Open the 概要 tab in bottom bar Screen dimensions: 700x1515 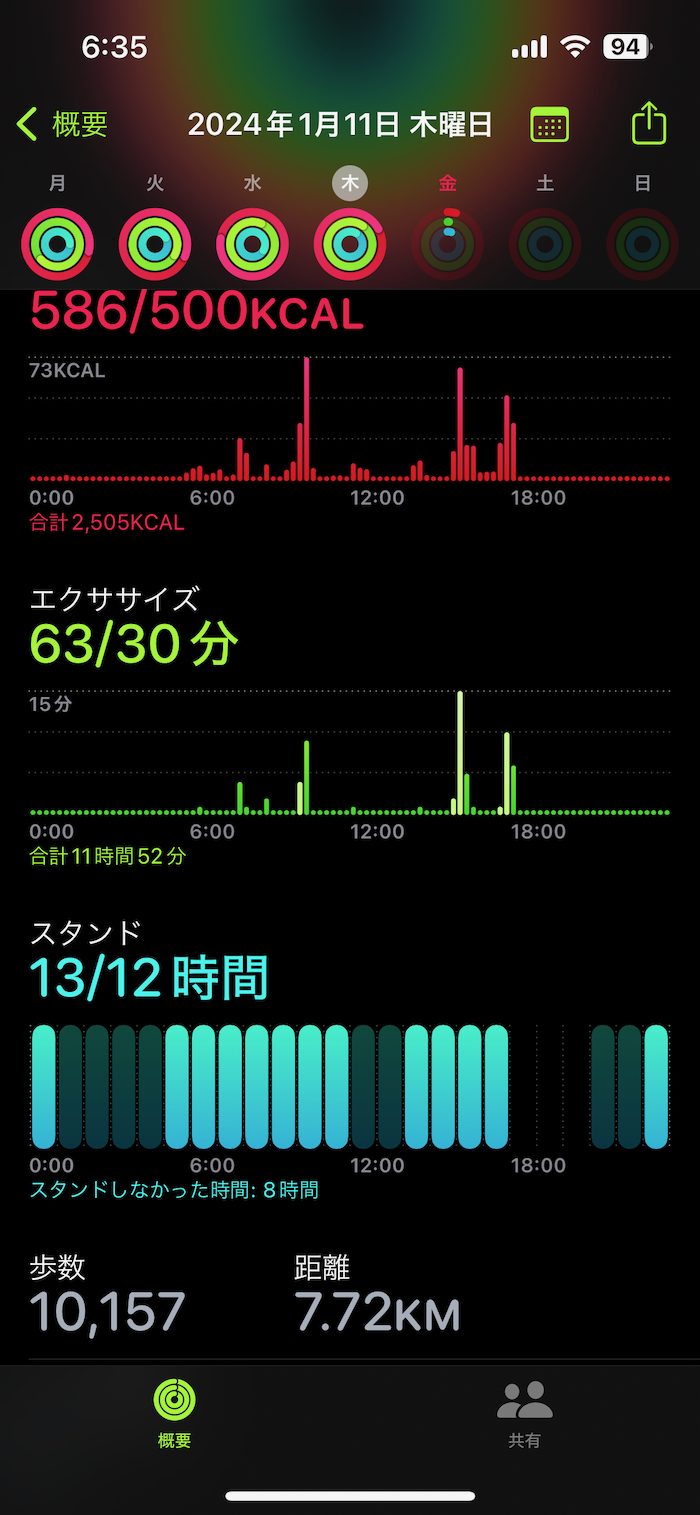(175, 1412)
